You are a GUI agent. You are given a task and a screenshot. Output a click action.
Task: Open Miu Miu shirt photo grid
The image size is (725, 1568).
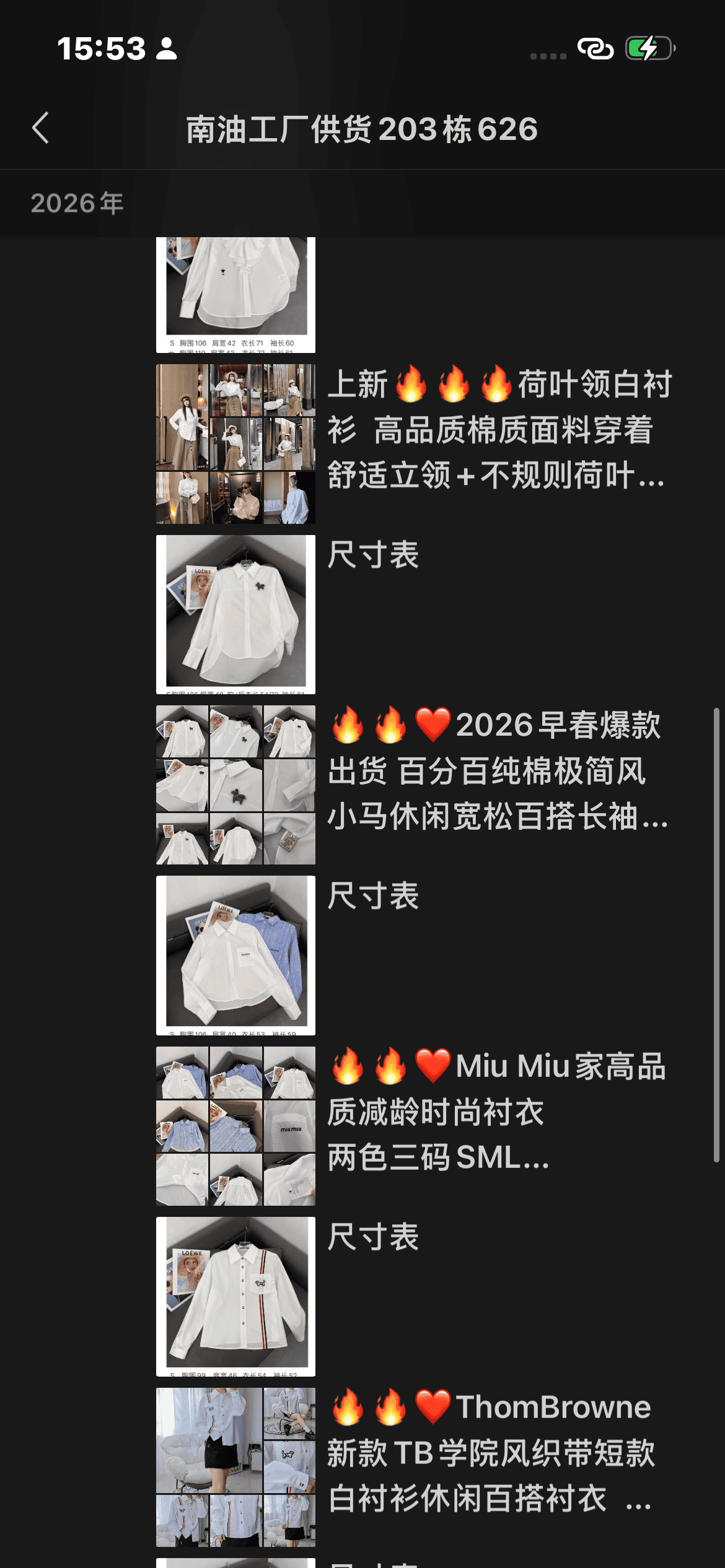[235, 1126]
